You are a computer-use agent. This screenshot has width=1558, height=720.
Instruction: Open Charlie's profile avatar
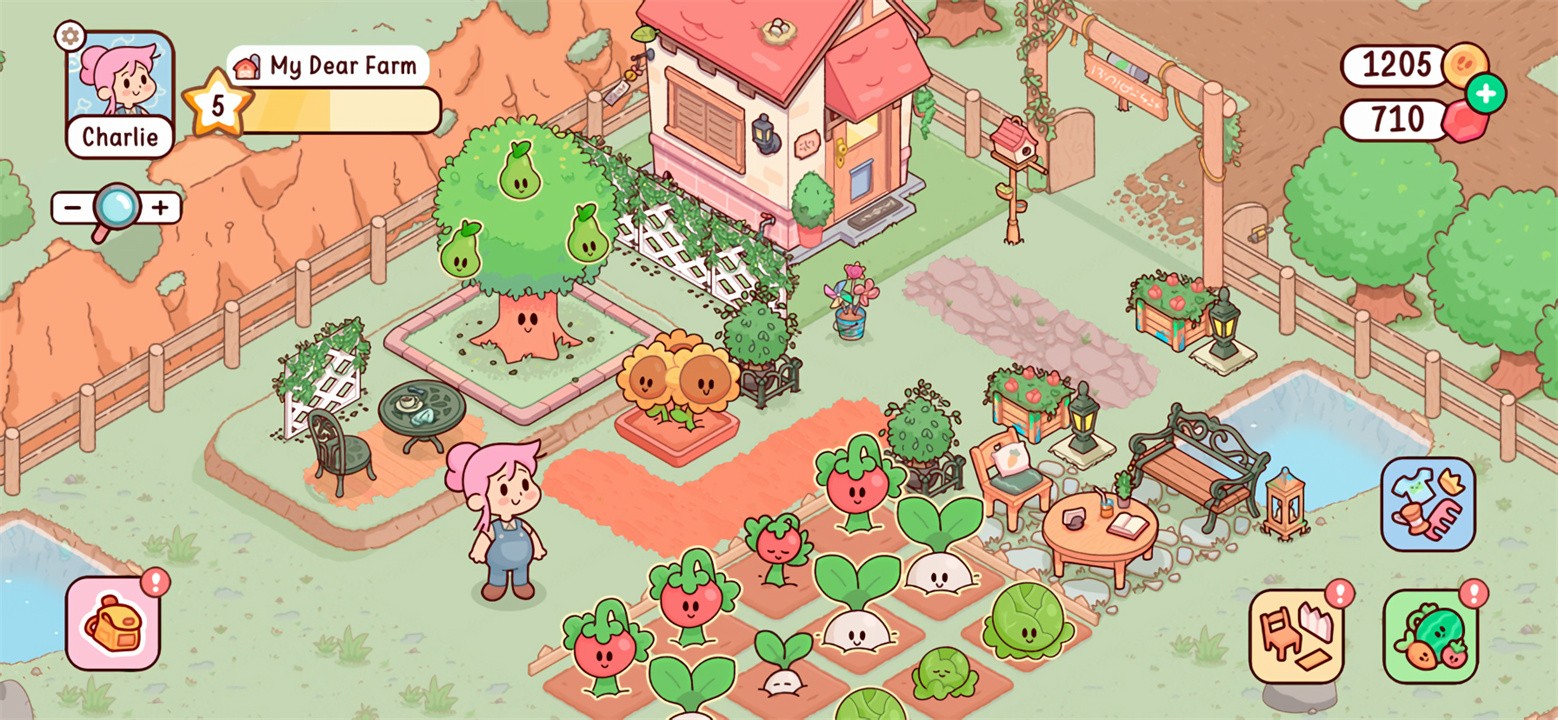point(121,82)
